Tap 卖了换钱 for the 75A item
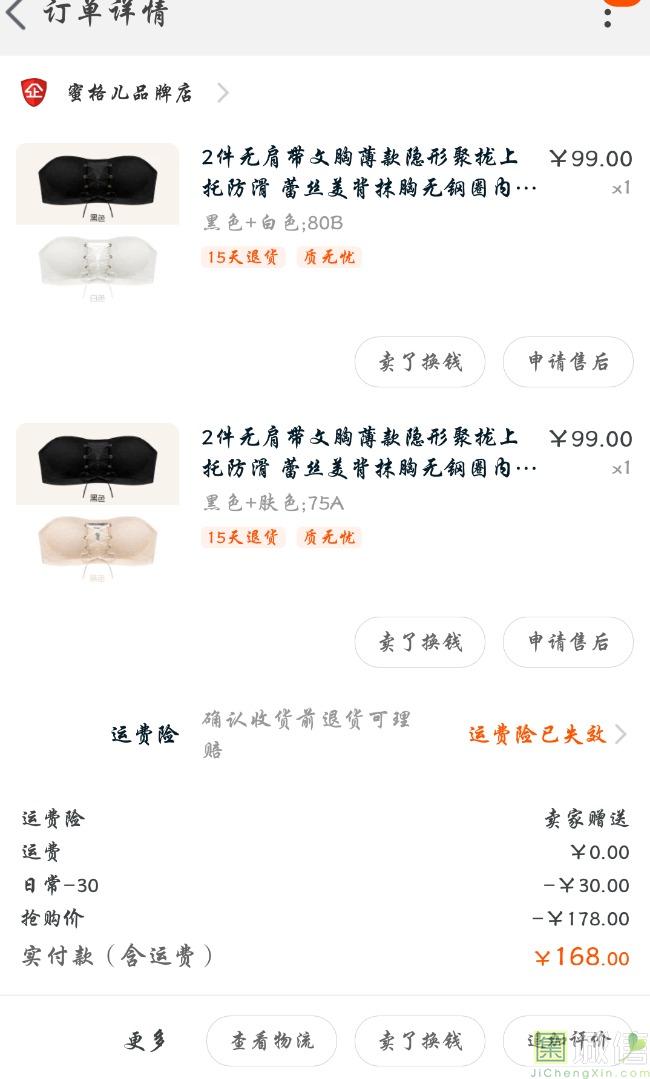This screenshot has width=650, height=1079. coord(420,642)
